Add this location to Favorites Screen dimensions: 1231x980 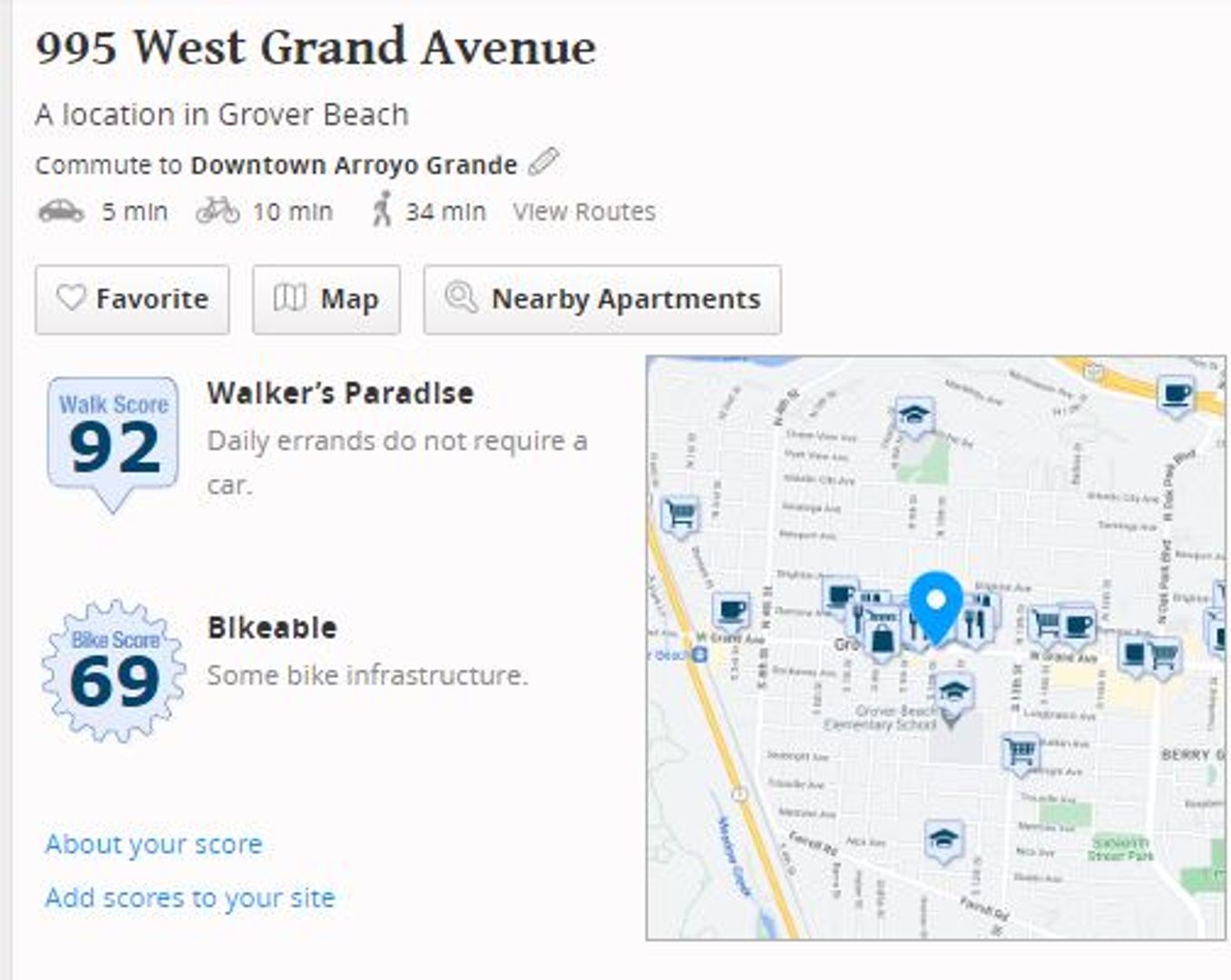[x=132, y=299]
